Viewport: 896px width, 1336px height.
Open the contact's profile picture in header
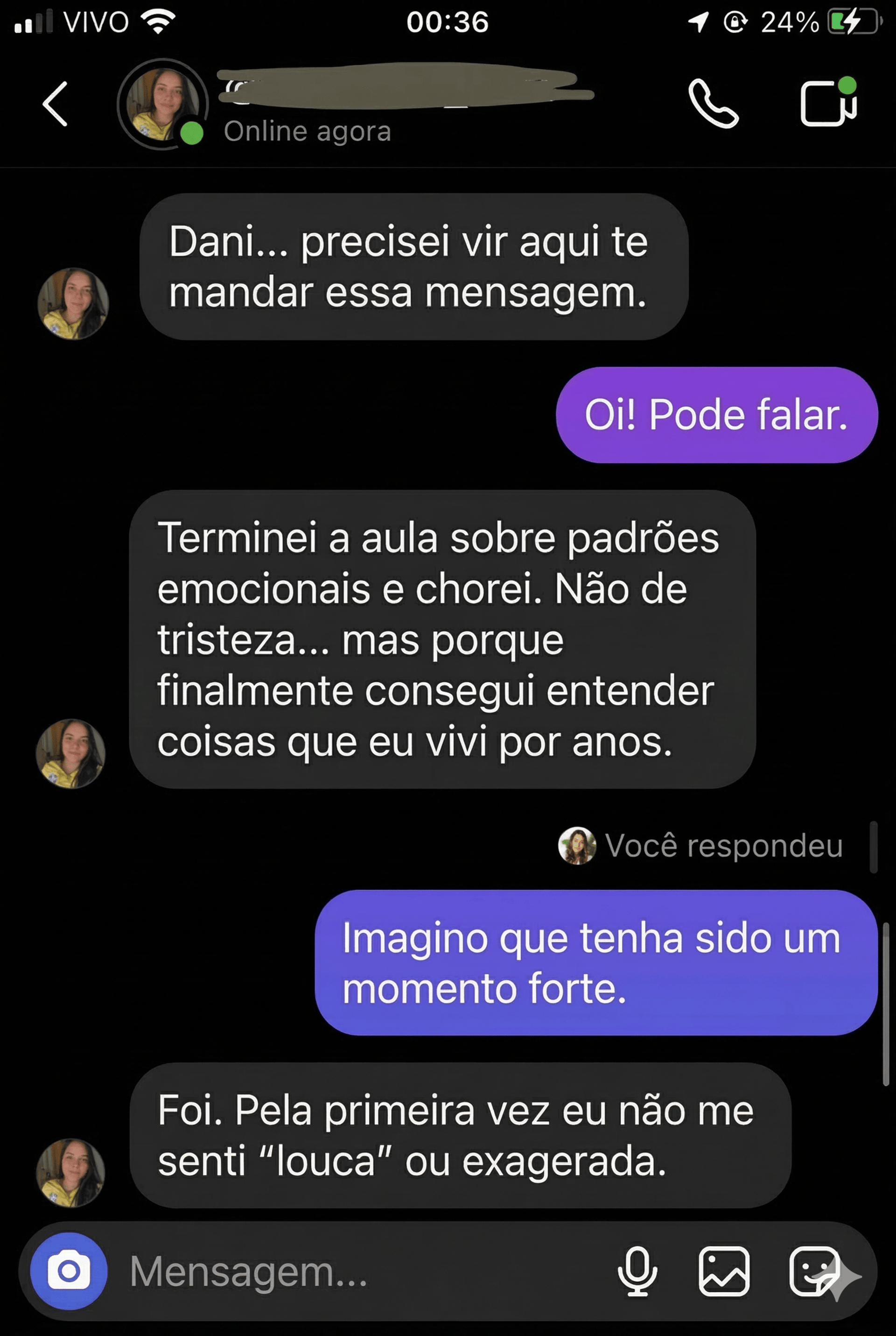tap(163, 105)
